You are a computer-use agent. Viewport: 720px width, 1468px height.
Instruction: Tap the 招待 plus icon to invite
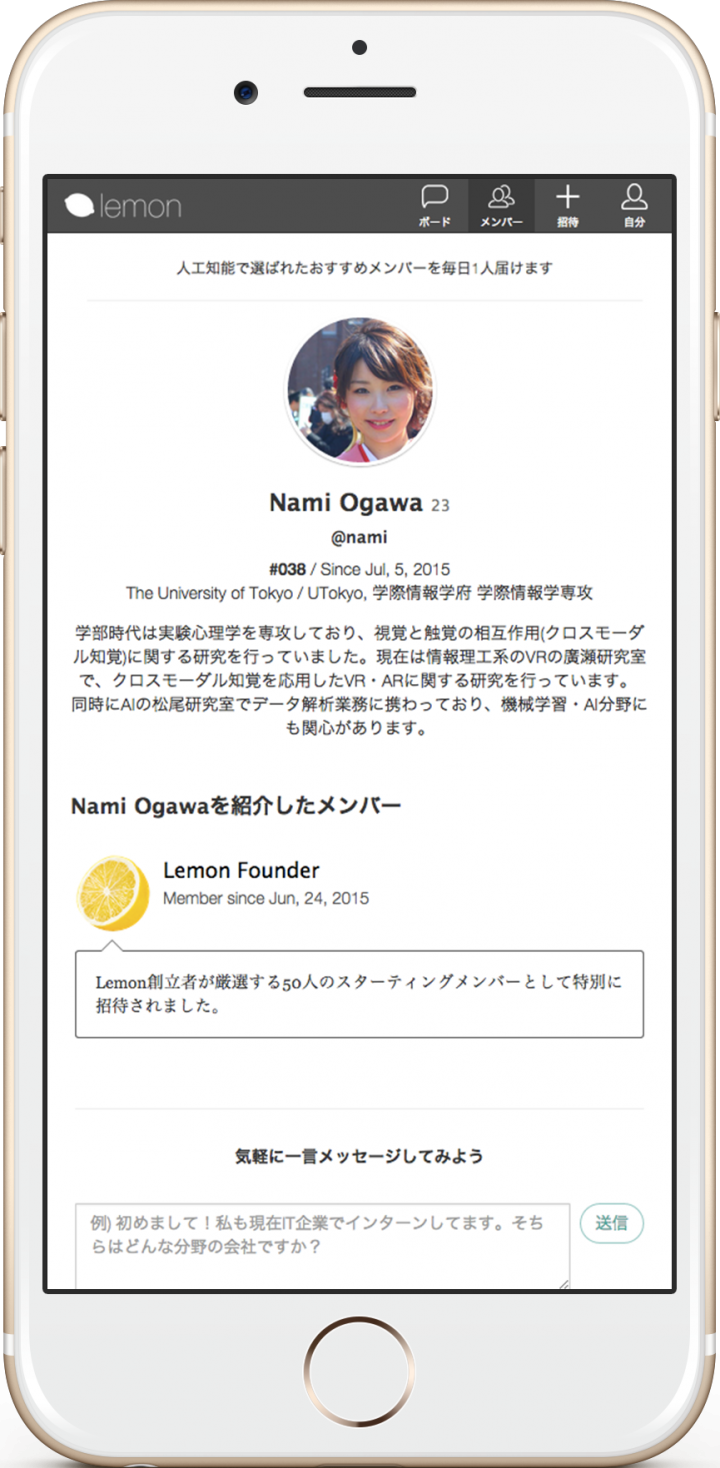click(568, 197)
